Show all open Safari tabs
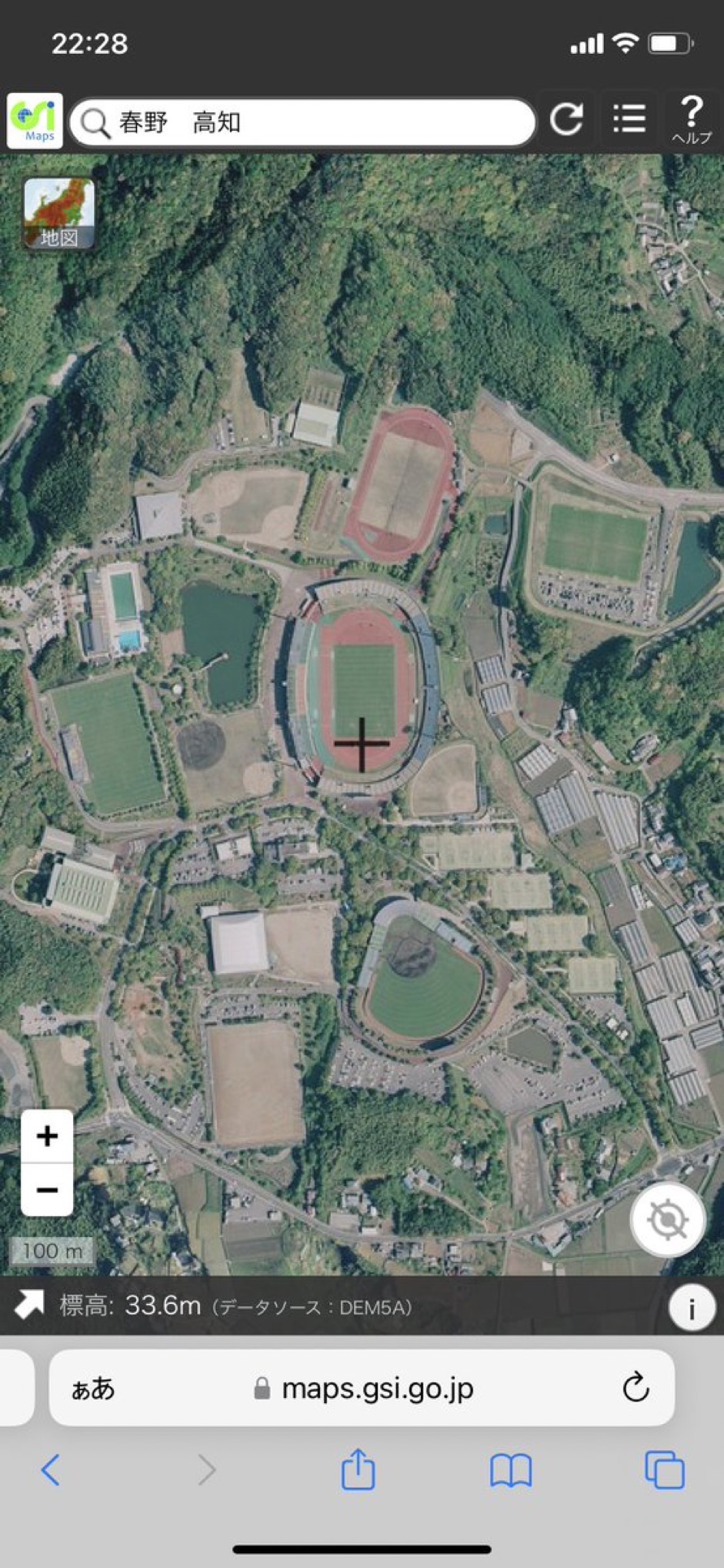This screenshot has width=724, height=1568. [664, 1470]
